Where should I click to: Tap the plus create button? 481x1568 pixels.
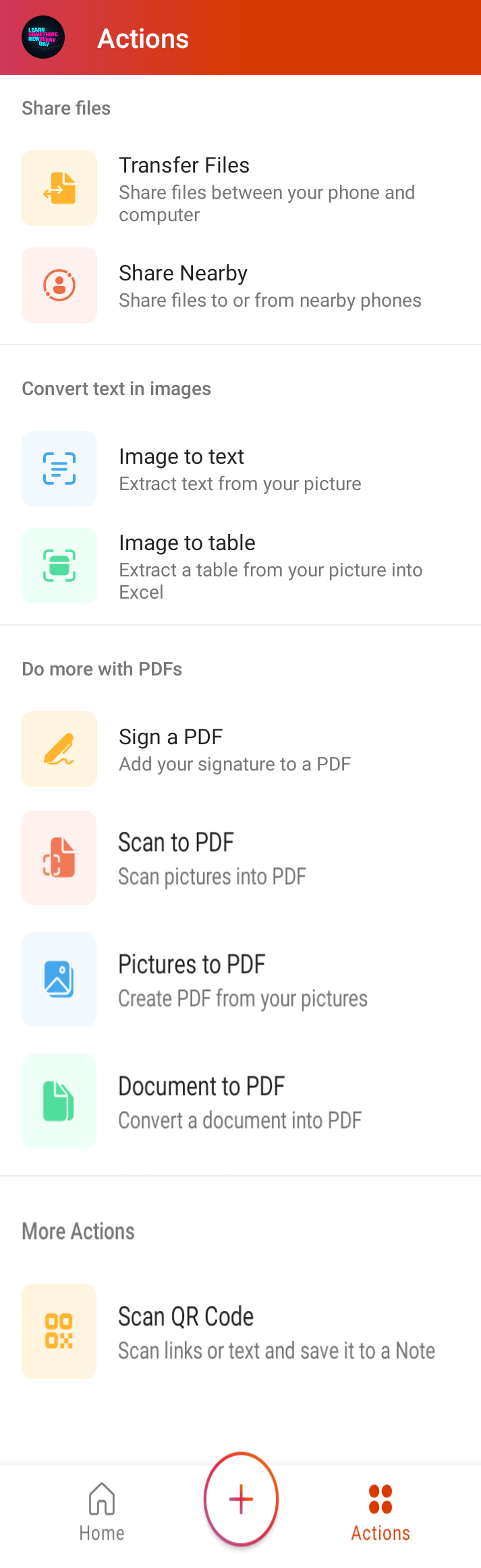click(241, 1499)
